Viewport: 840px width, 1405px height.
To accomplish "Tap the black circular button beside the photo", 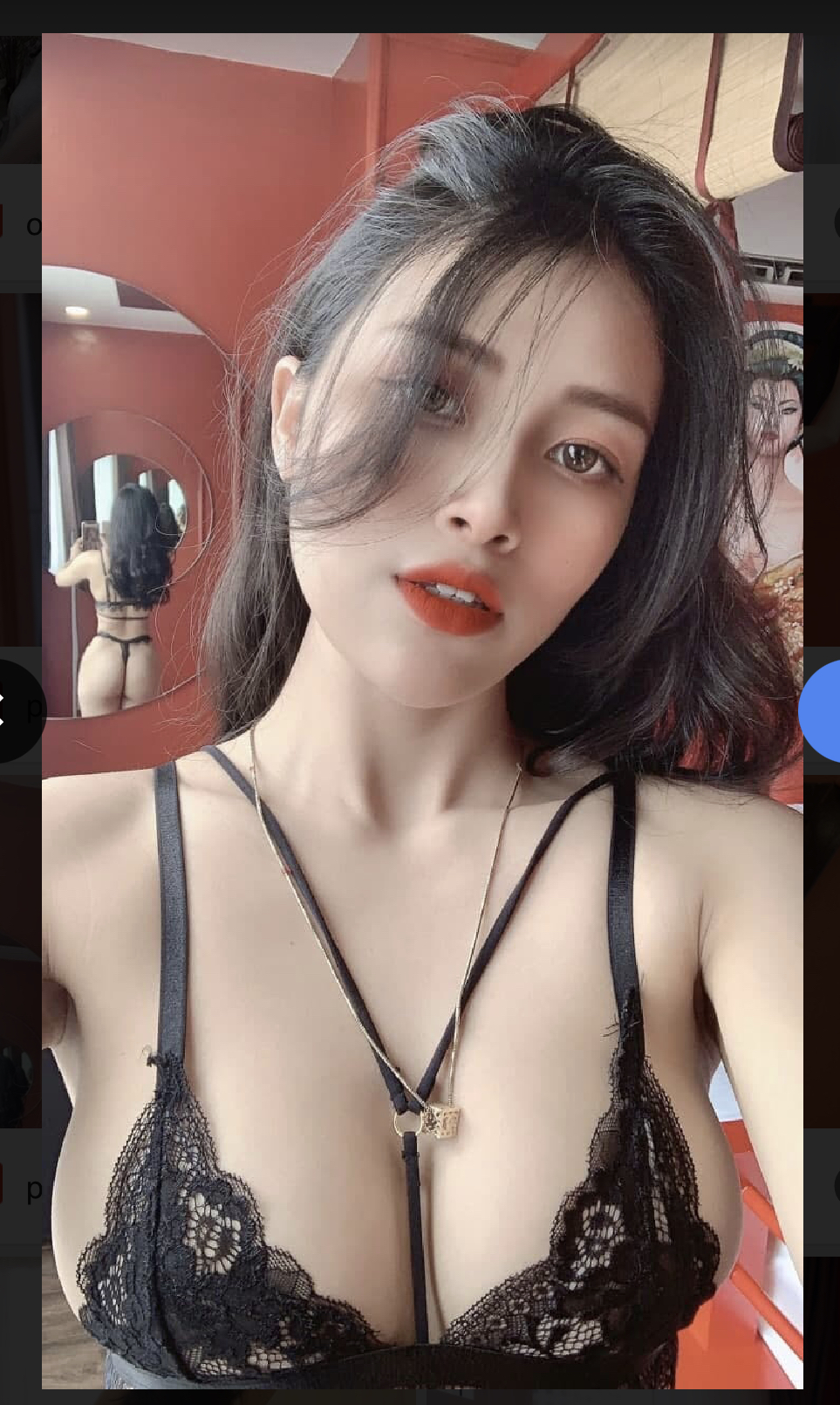I will click(x=17, y=710).
